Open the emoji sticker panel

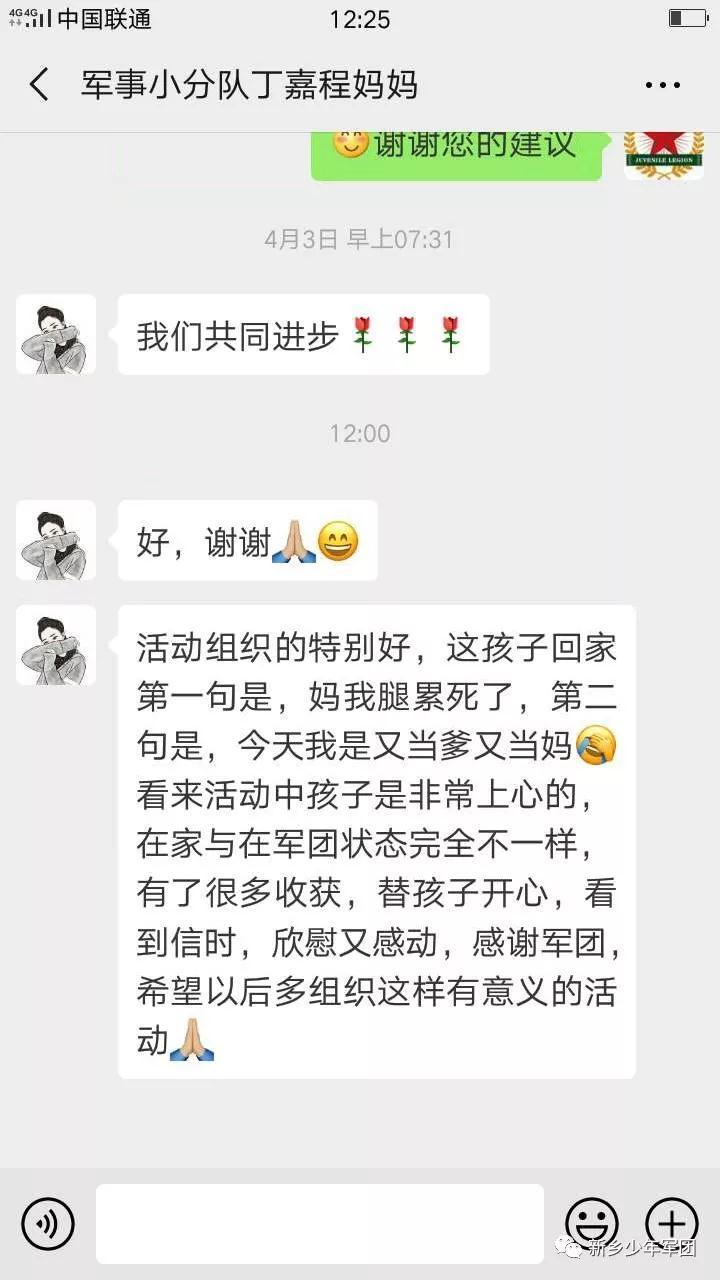tap(592, 1223)
